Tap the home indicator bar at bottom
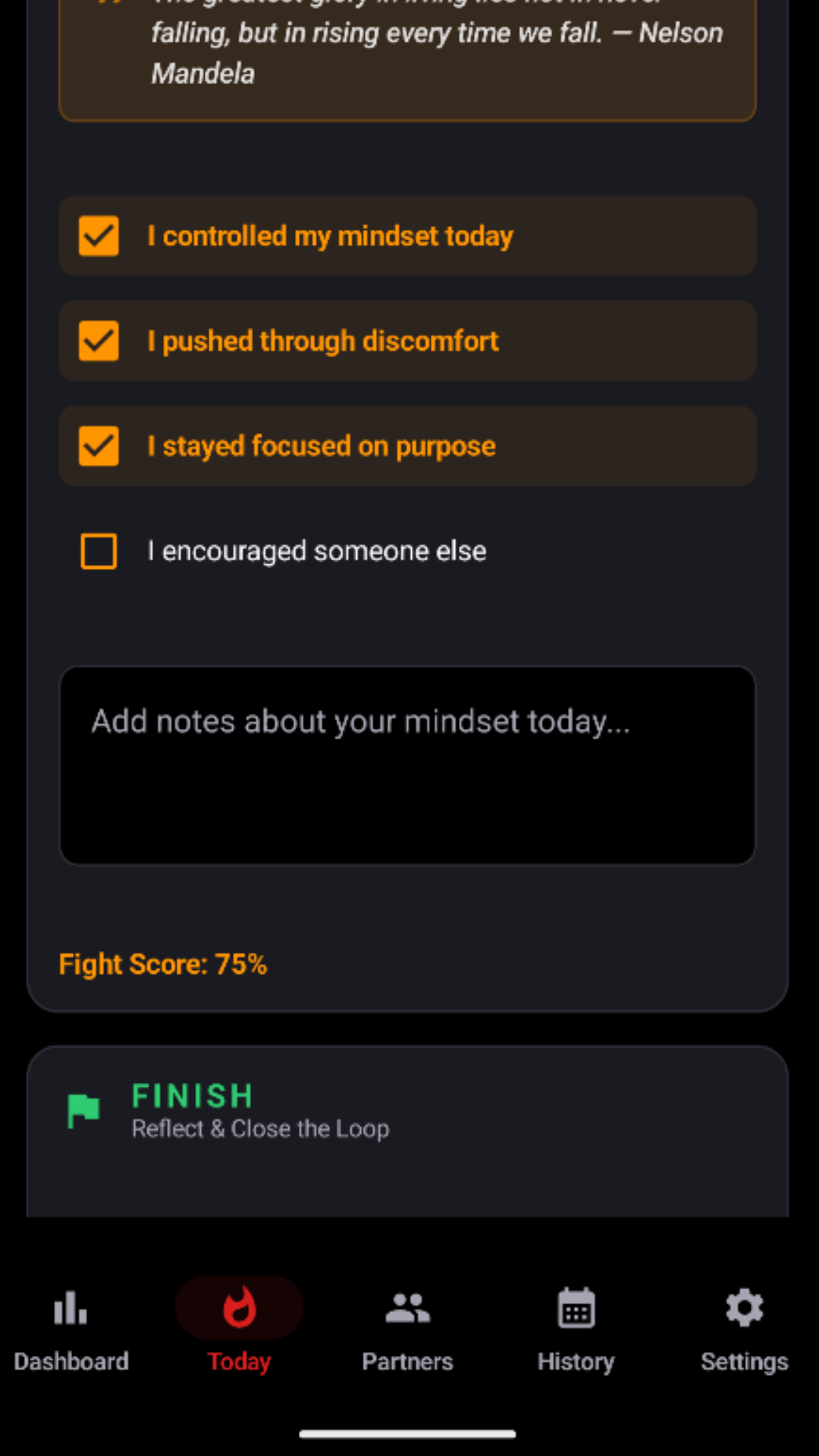This screenshot has height=1456, width=819. 409,1433
